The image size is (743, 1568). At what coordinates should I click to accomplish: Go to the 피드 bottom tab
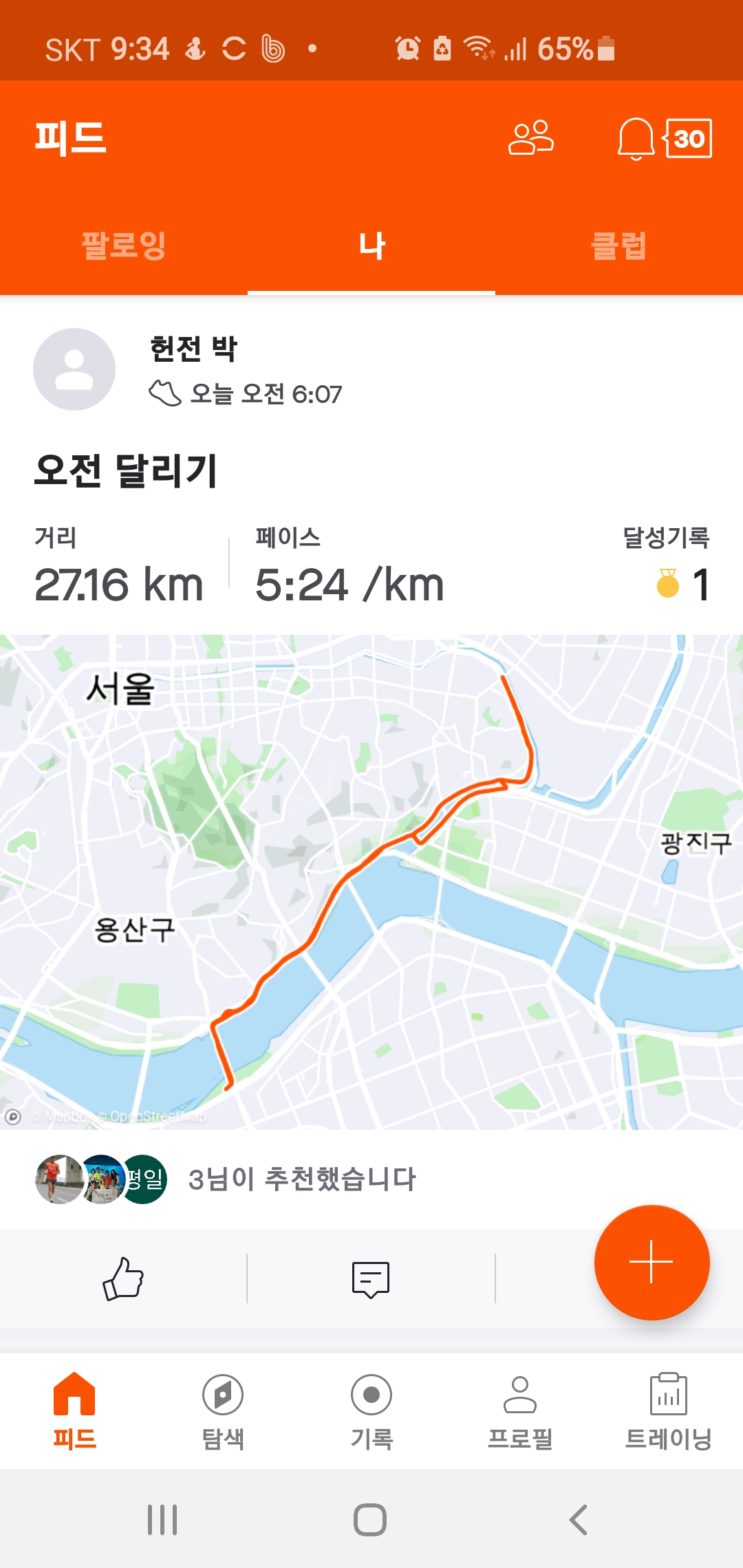(x=74, y=1410)
